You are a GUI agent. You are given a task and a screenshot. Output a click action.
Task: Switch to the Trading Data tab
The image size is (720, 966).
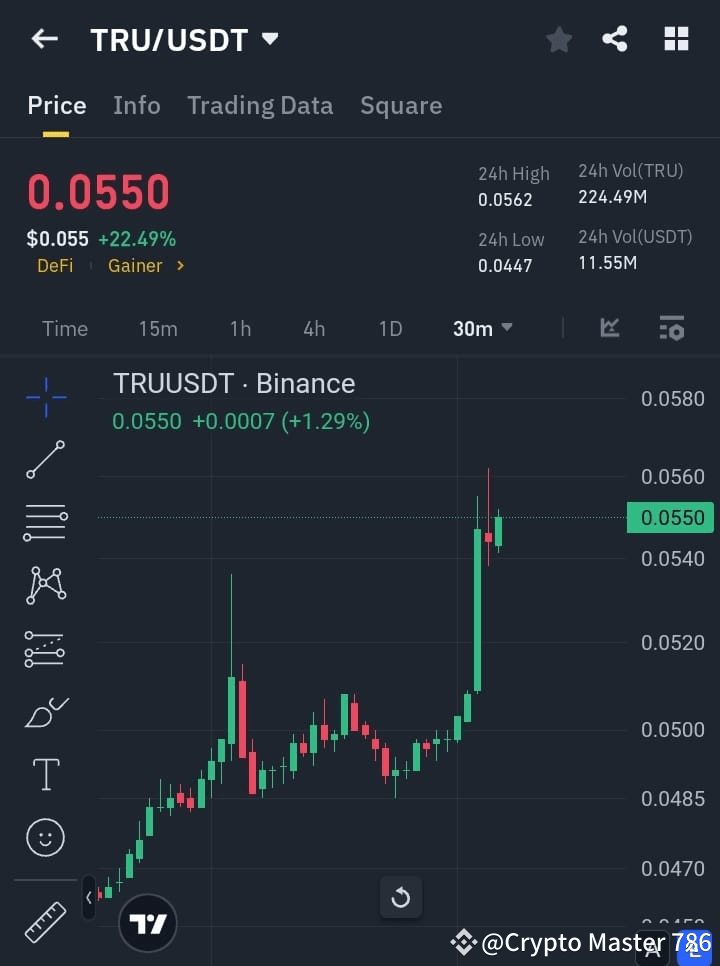(260, 105)
